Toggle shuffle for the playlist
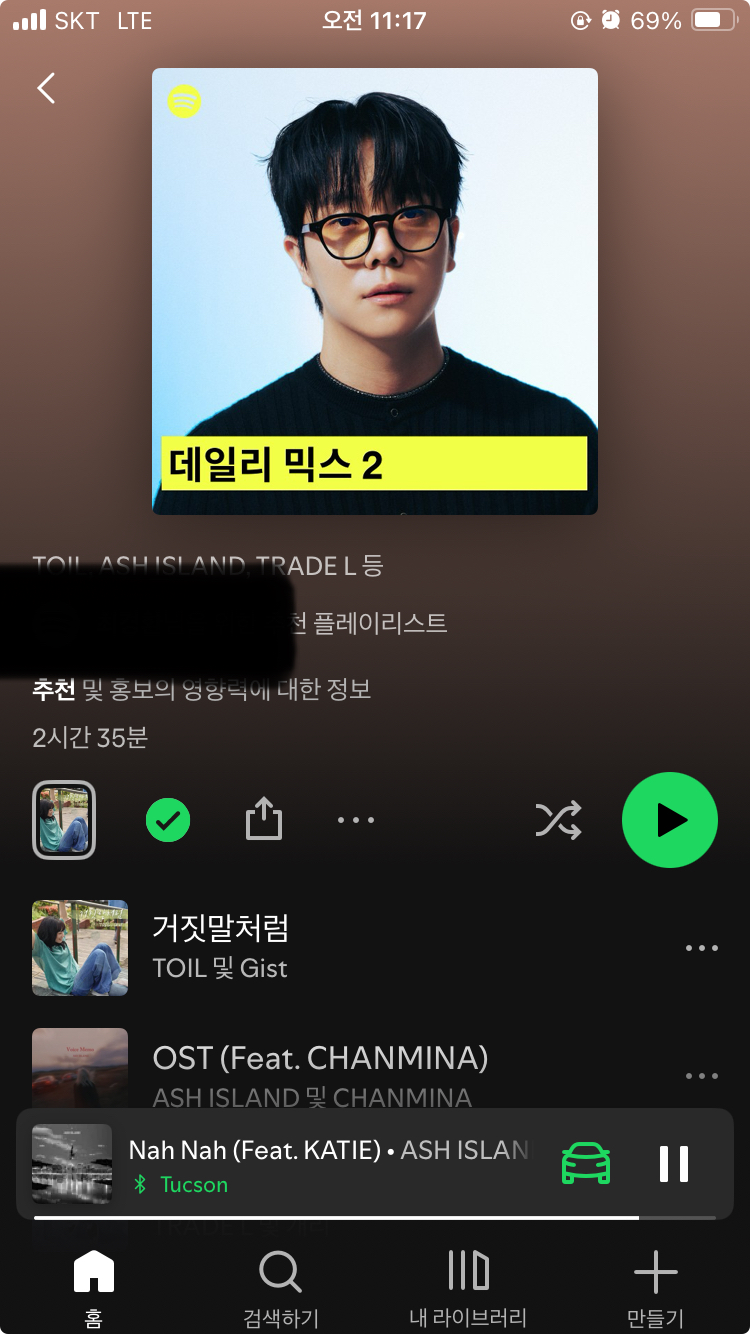The image size is (750, 1334). tap(558, 821)
